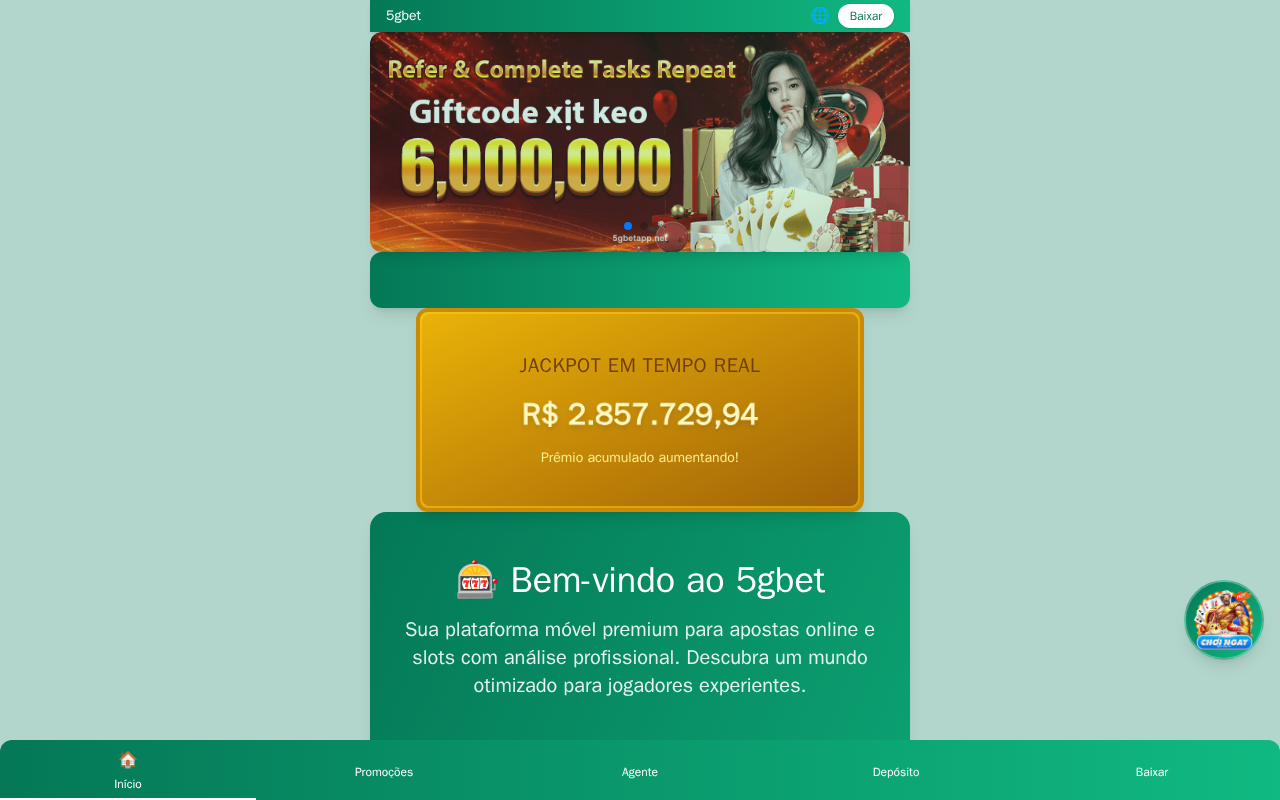
Task: Open the Depósito tab
Action: point(896,771)
